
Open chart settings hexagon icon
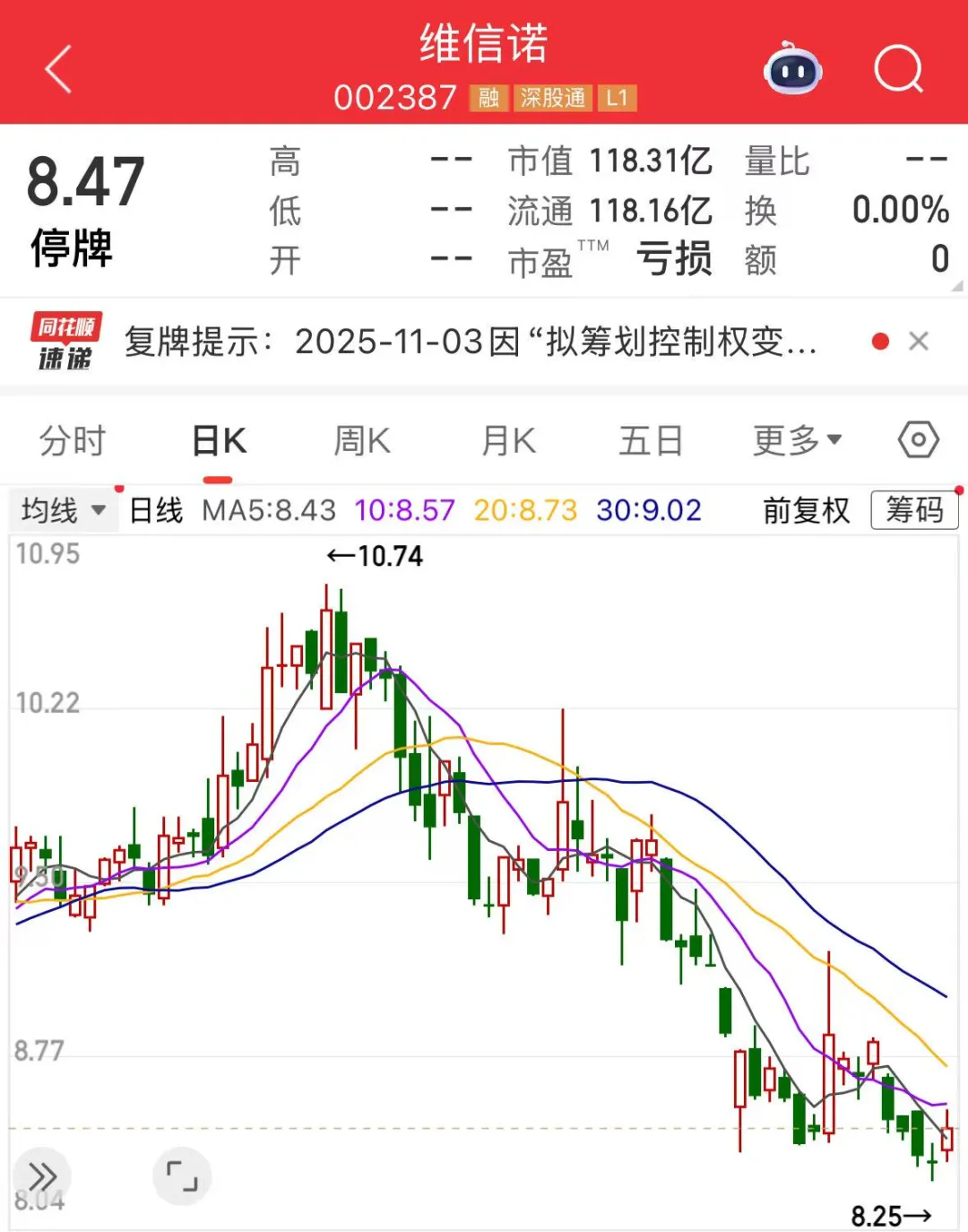pyautogui.click(x=919, y=440)
